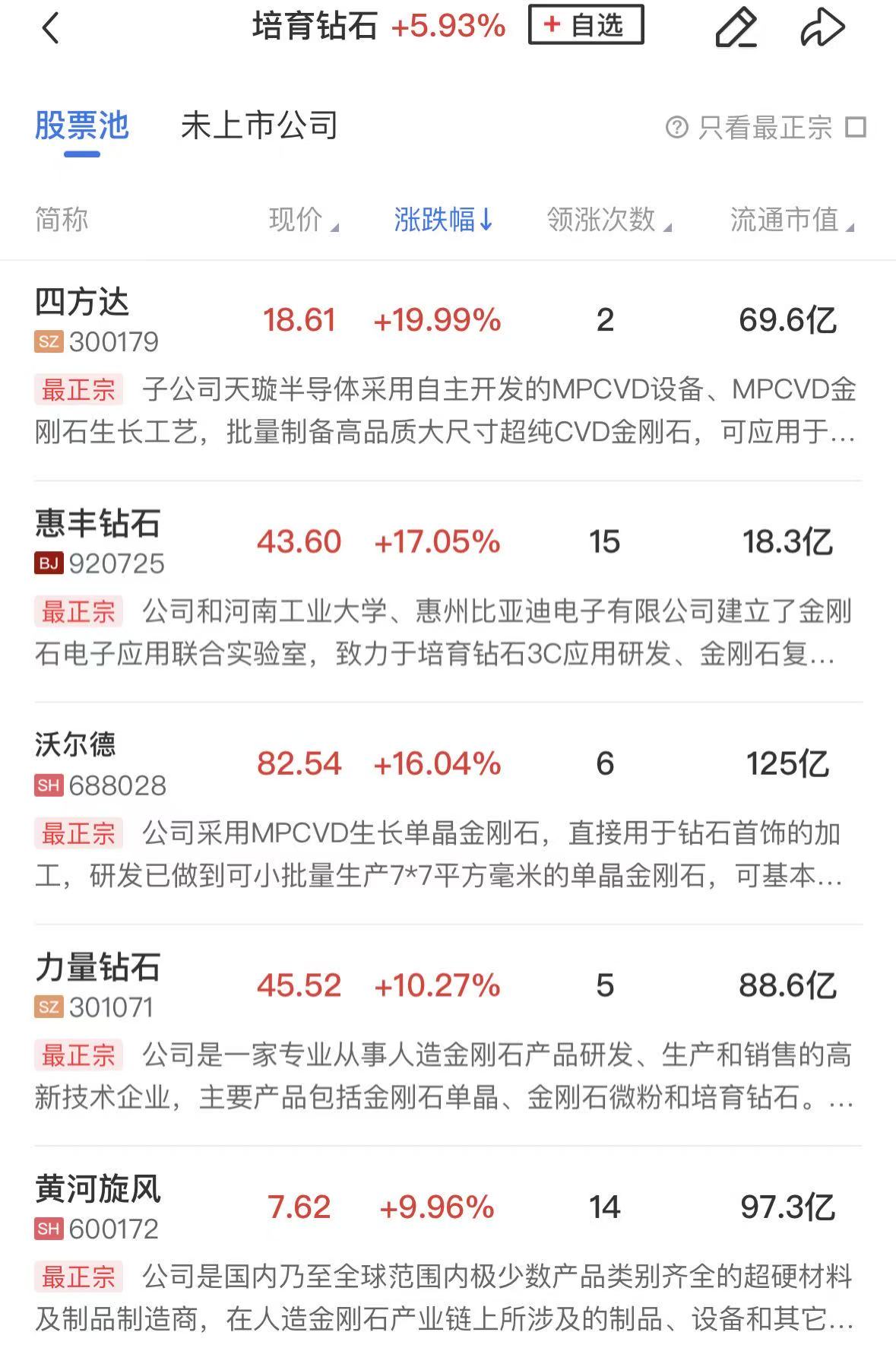896x1364 pixels.
Task: Switch to the 未上市公司 tab
Action: click(259, 125)
